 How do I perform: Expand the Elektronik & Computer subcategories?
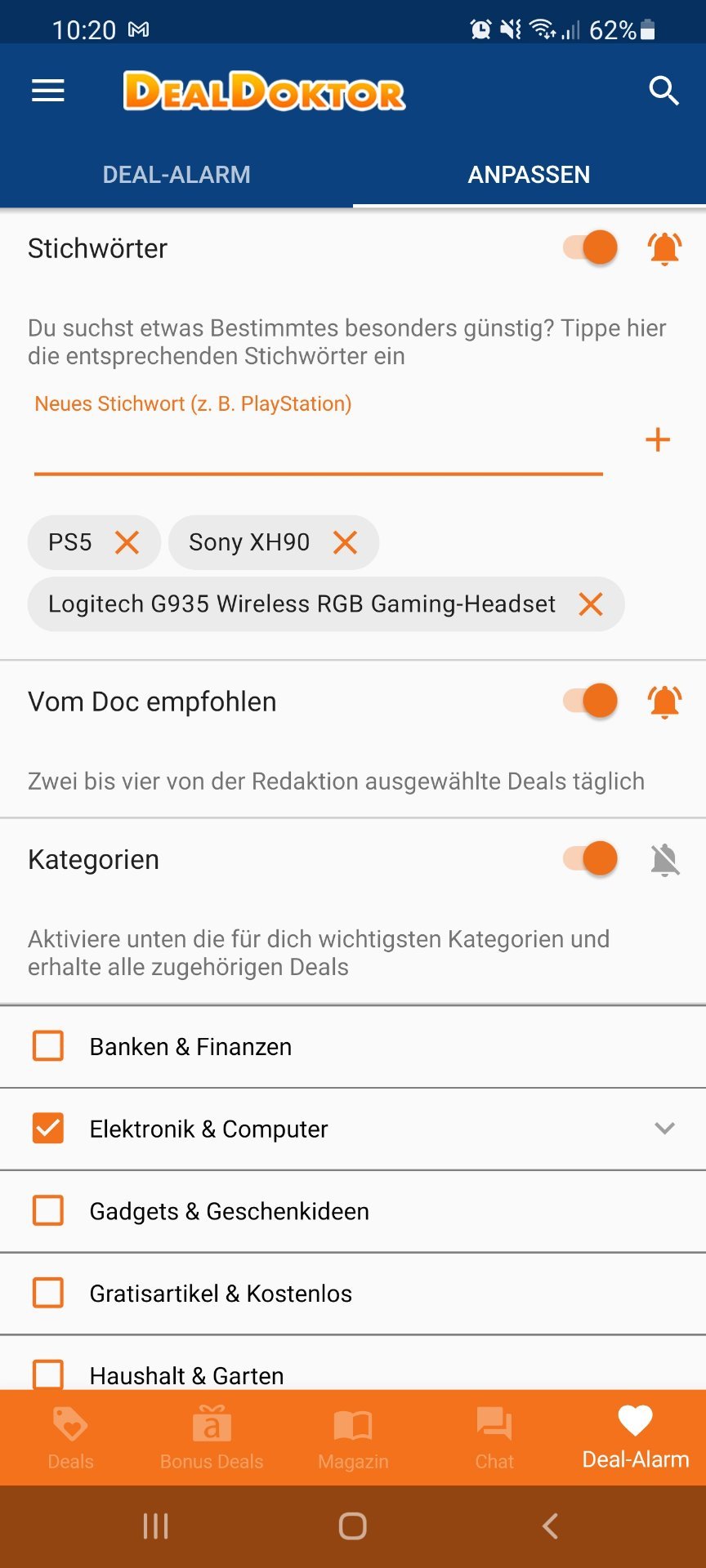click(x=665, y=1128)
